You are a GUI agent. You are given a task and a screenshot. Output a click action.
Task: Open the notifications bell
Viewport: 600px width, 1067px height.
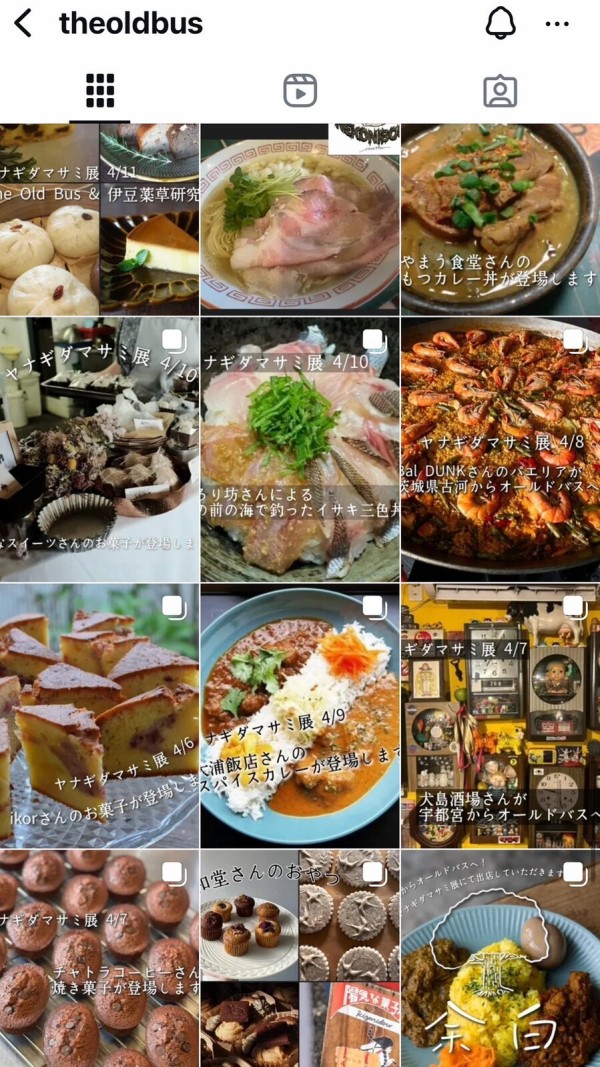[500, 24]
